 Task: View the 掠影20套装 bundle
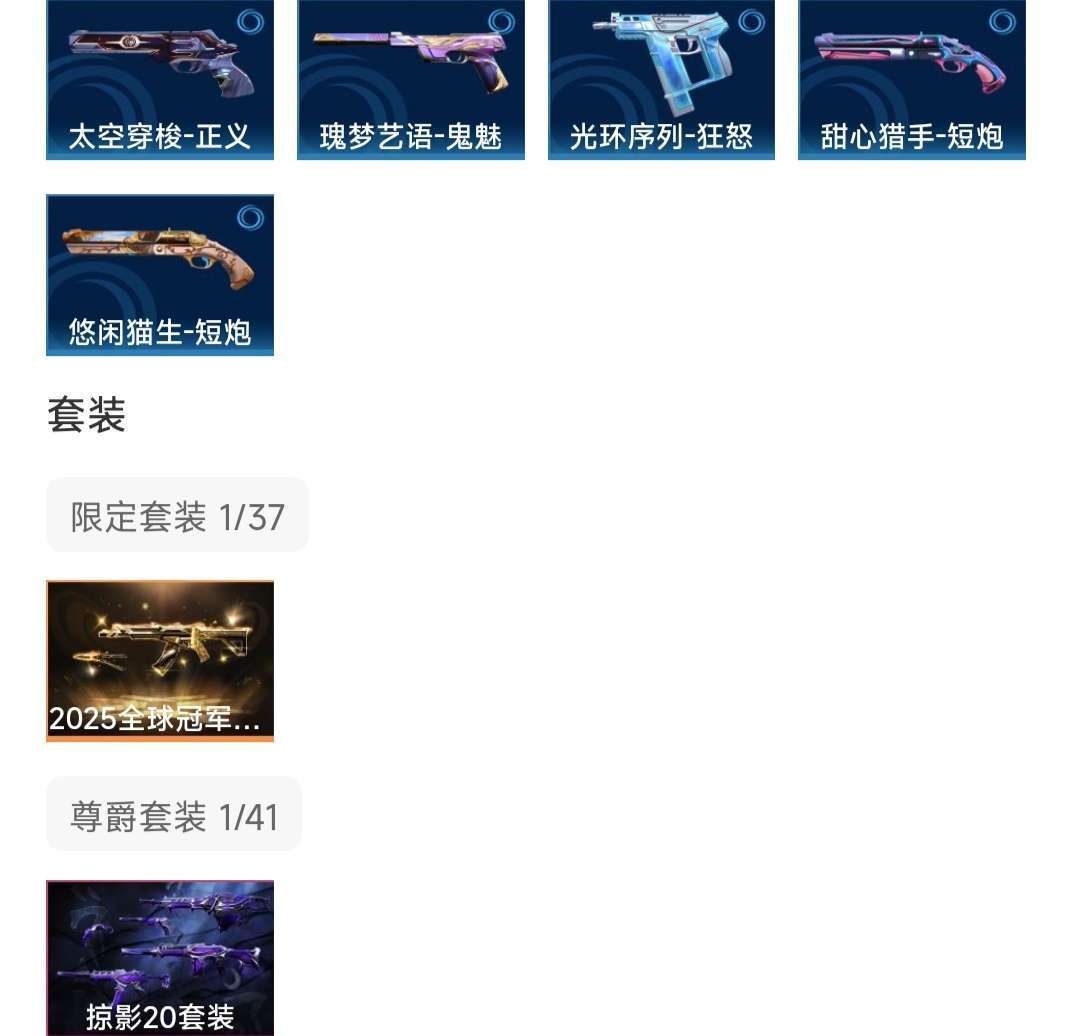160,958
